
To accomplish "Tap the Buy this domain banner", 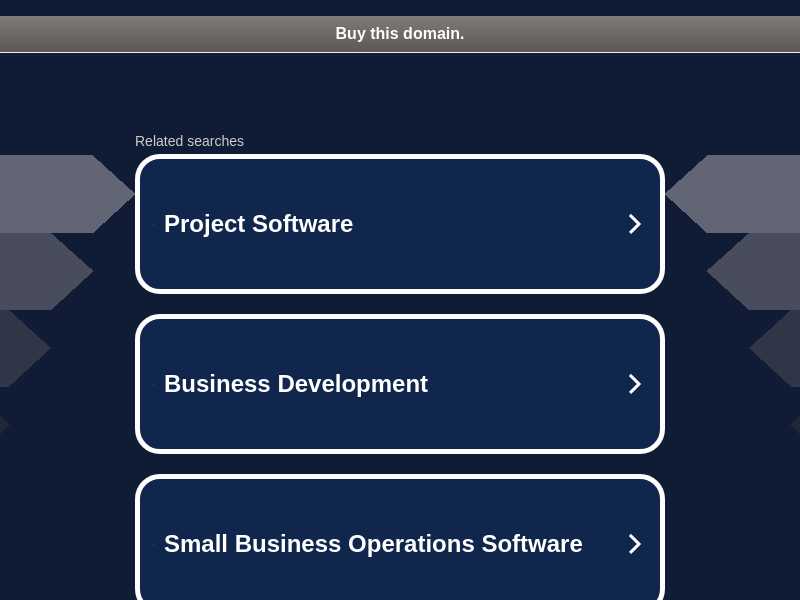I will point(400,34).
